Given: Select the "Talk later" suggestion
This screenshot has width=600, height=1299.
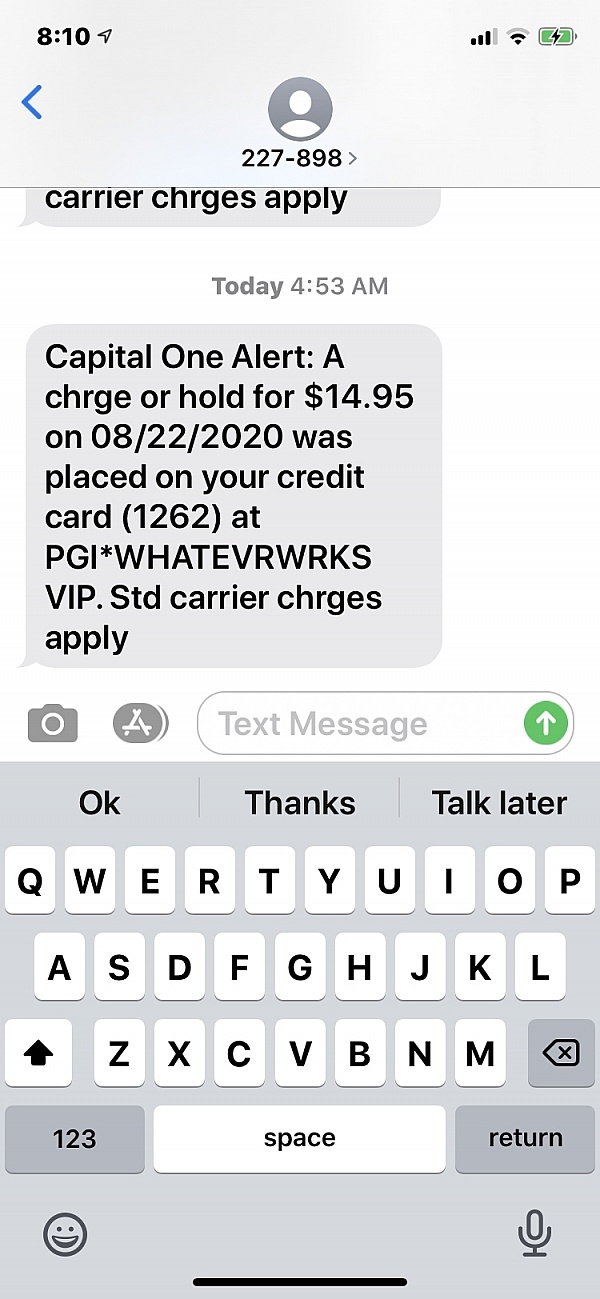Looking at the screenshot, I should point(499,802).
